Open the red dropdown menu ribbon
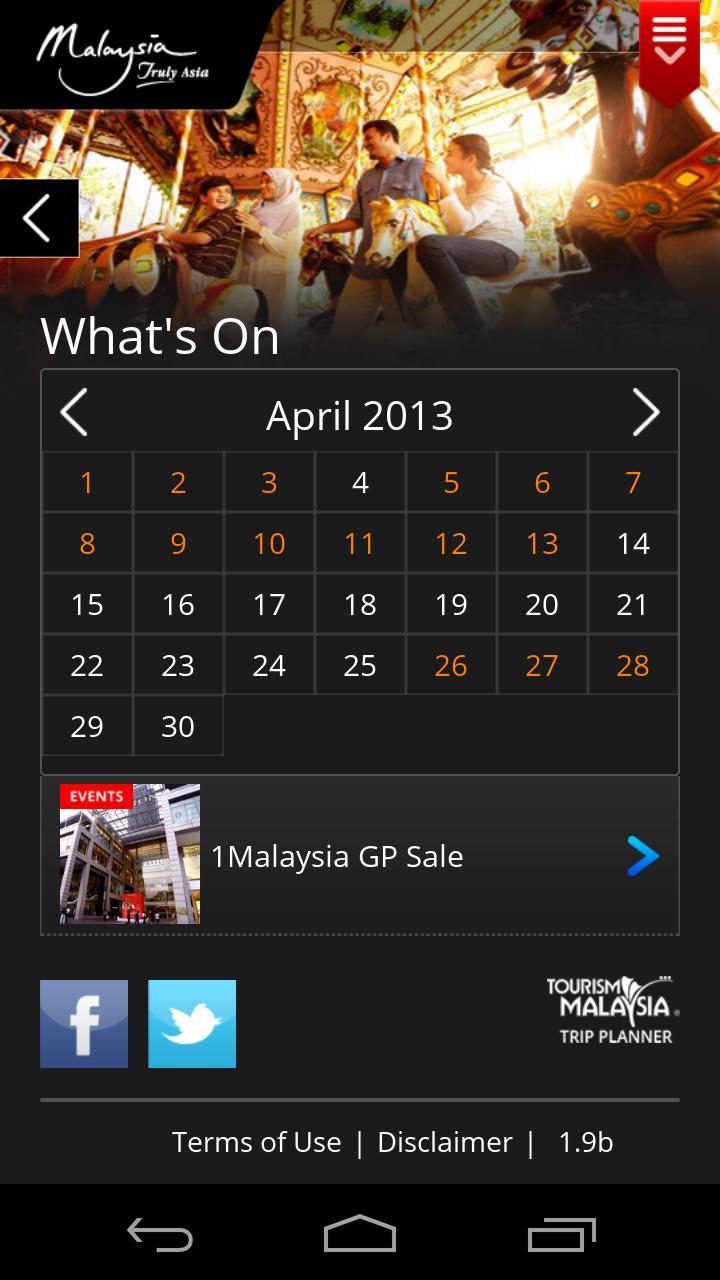Image resolution: width=720 pixels, height=1280 pixels. tap(669, 47)
